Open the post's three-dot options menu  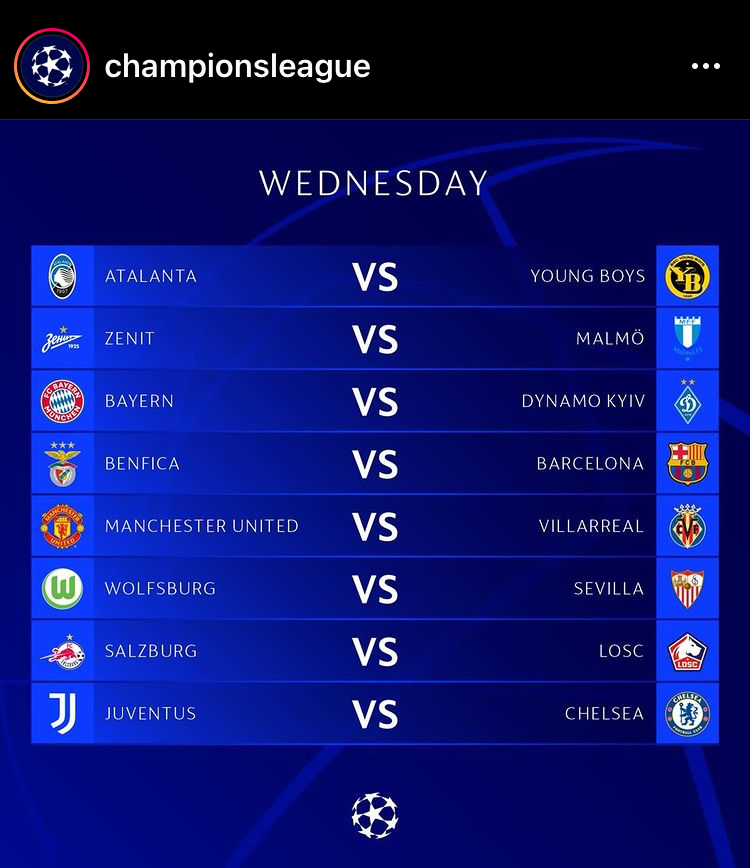(x=705, y=67)
